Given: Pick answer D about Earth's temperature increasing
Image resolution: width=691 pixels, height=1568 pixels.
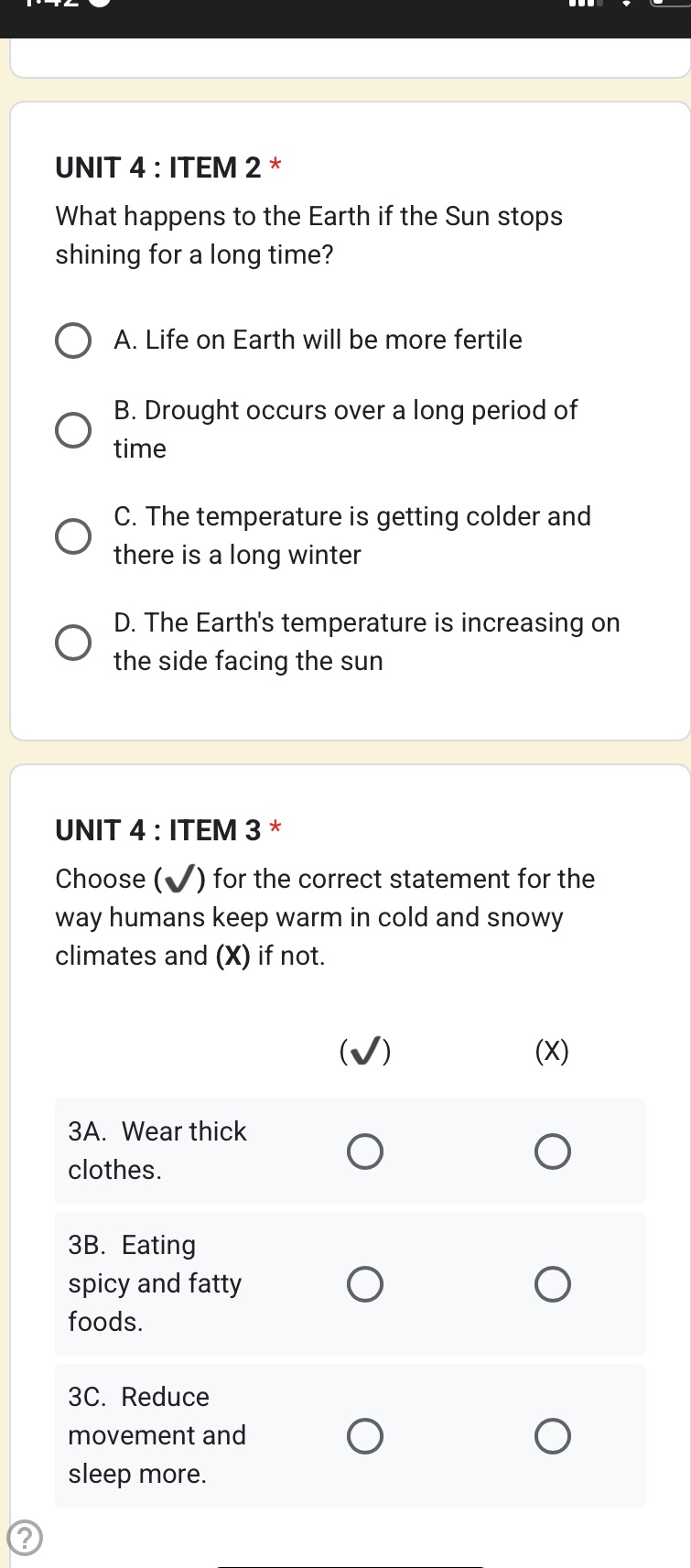Looking at the screenshot, I should pos(73,642).
